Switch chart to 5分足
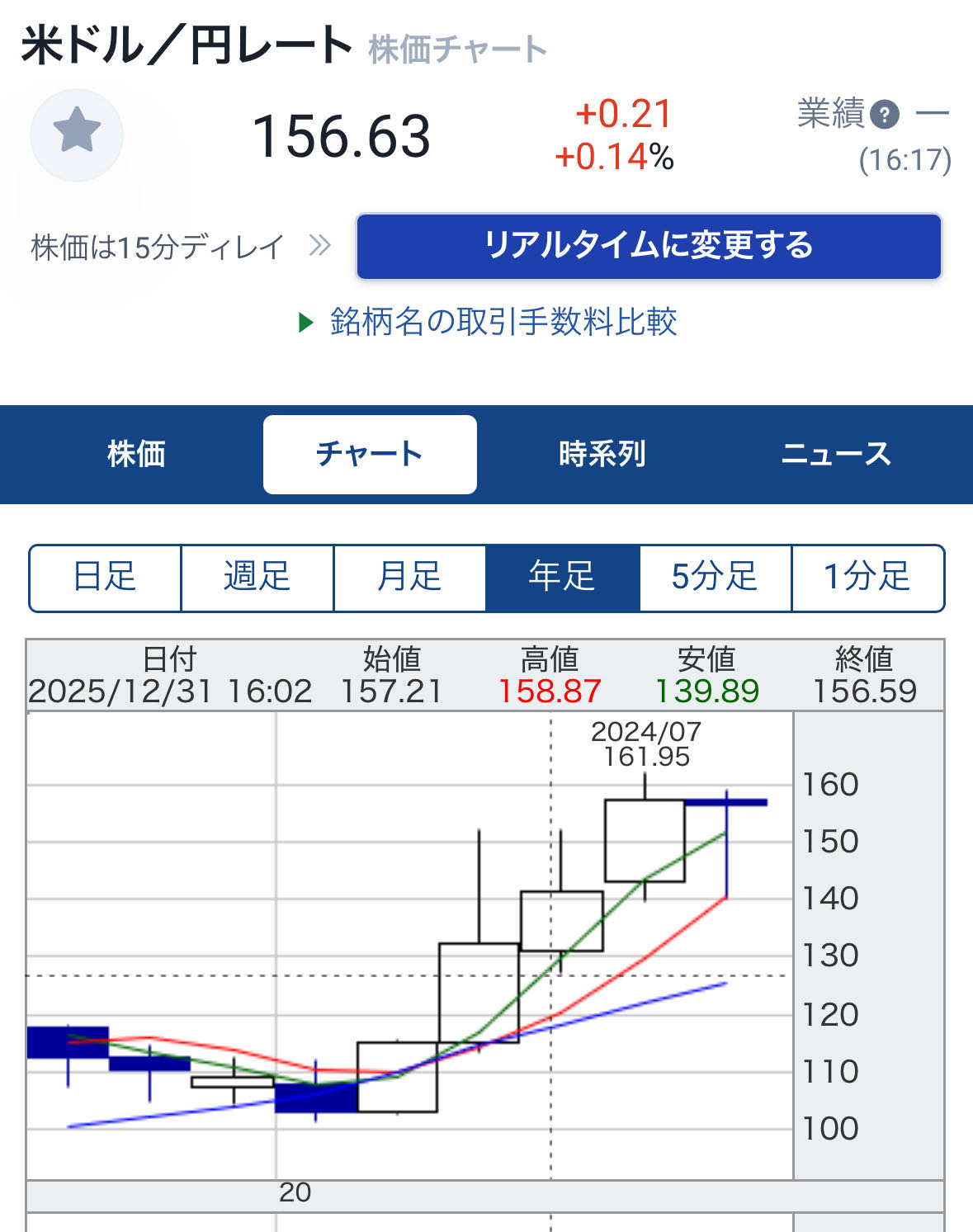973x1232 pixels. [x=715, y=577]
